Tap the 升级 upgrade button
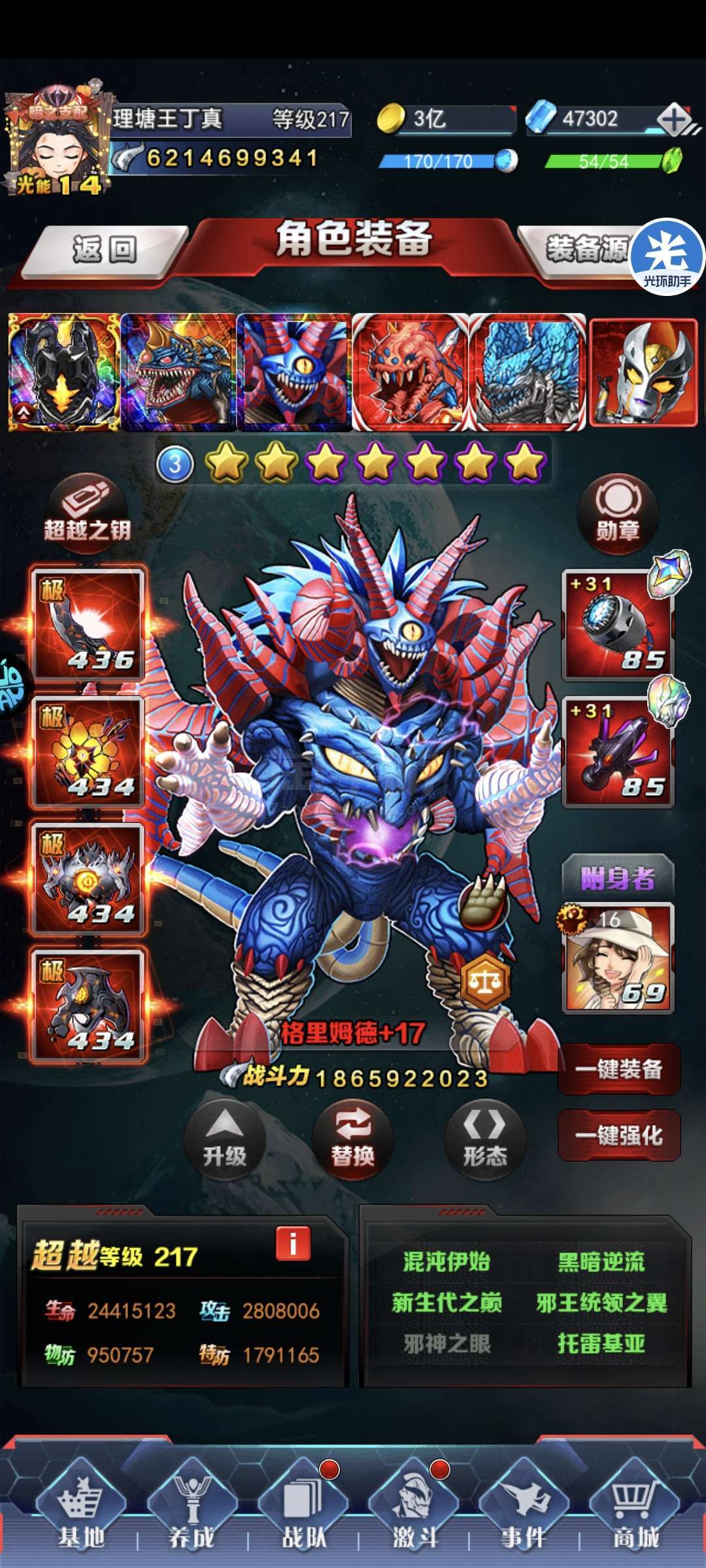 pyautogui.click(x=225, y=1140)
